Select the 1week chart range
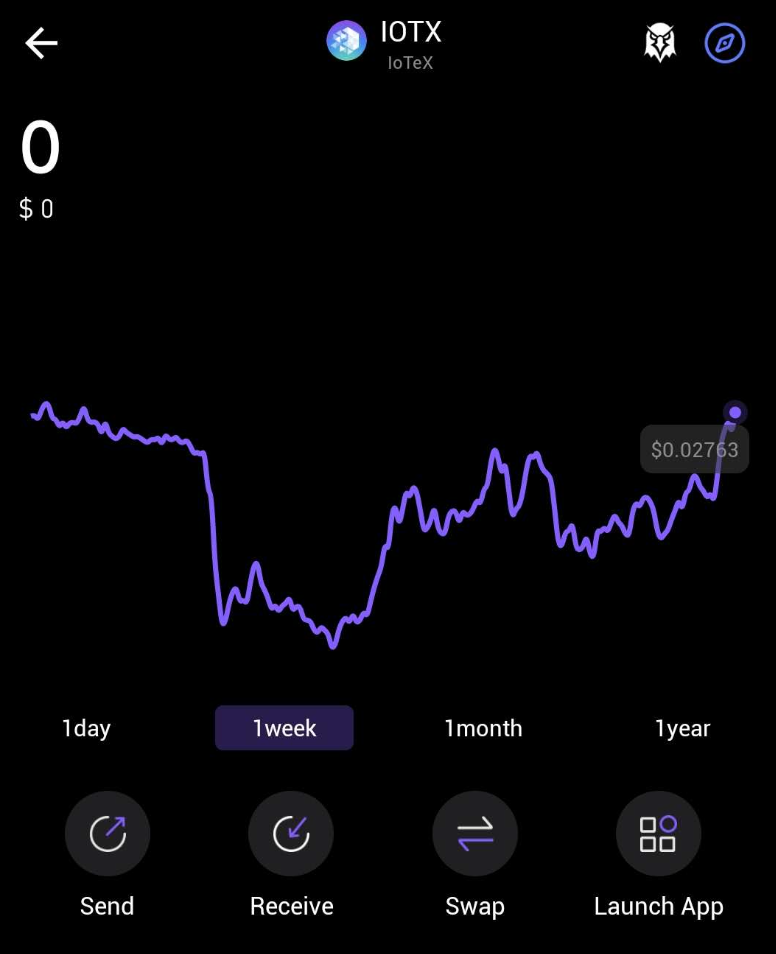Image resolution: width=776 pixels, height=954 pixels. click(x=284, y=728)
